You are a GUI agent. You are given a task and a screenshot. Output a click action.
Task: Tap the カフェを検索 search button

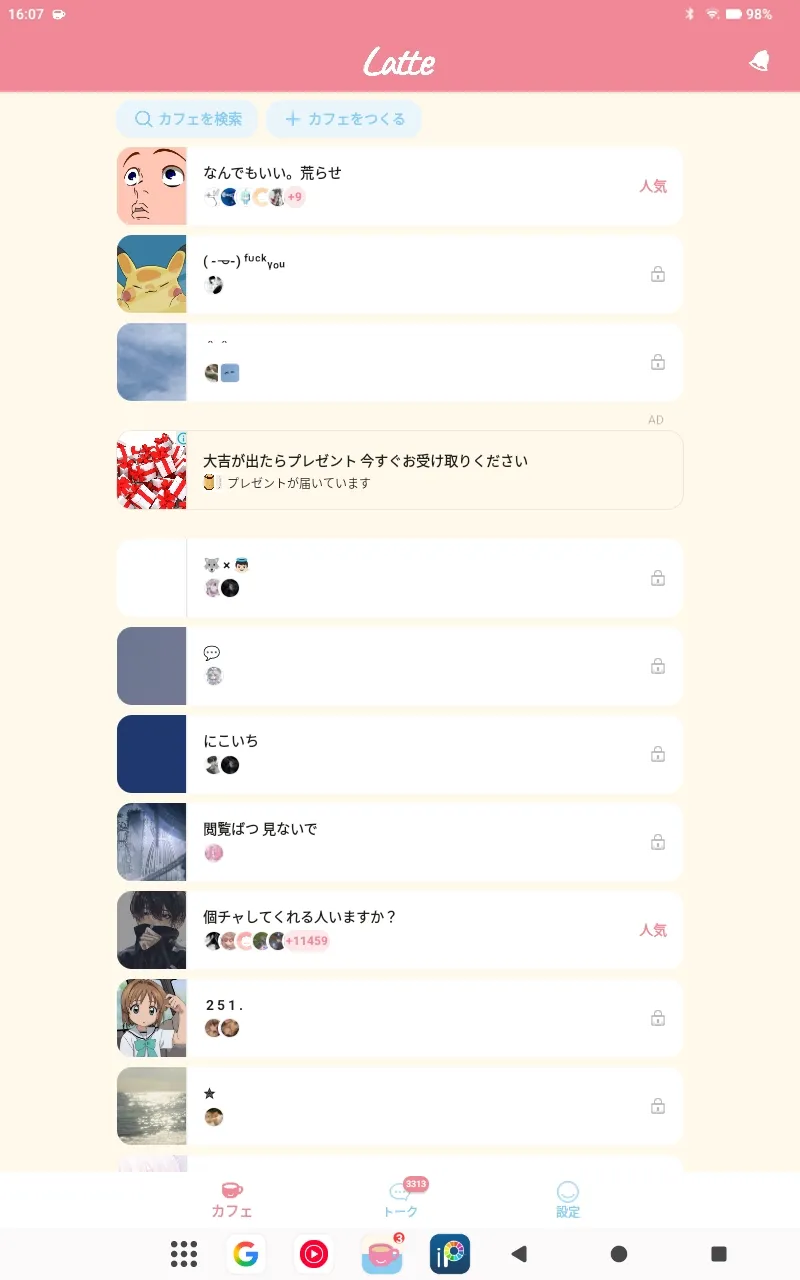187,119
